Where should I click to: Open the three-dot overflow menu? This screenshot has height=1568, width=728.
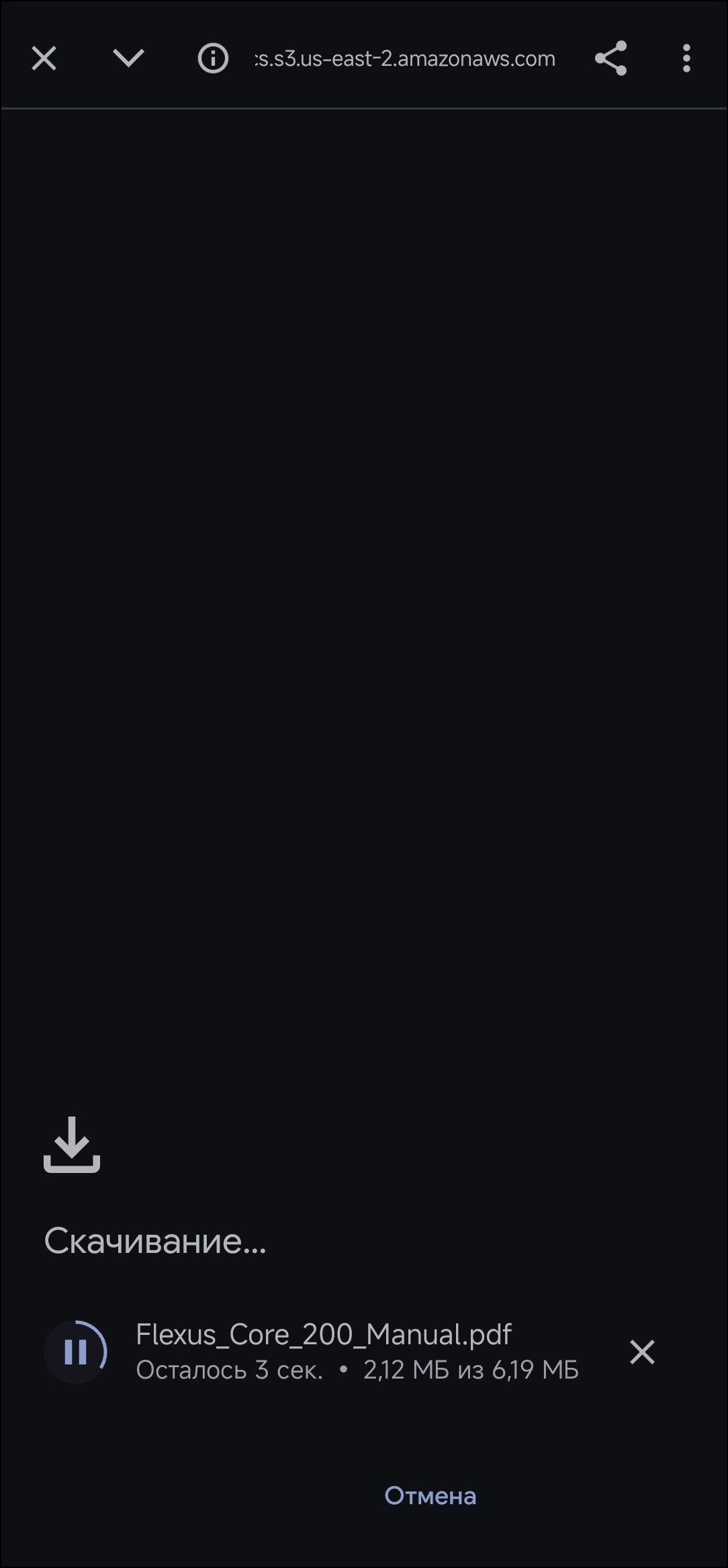(686, 58)
